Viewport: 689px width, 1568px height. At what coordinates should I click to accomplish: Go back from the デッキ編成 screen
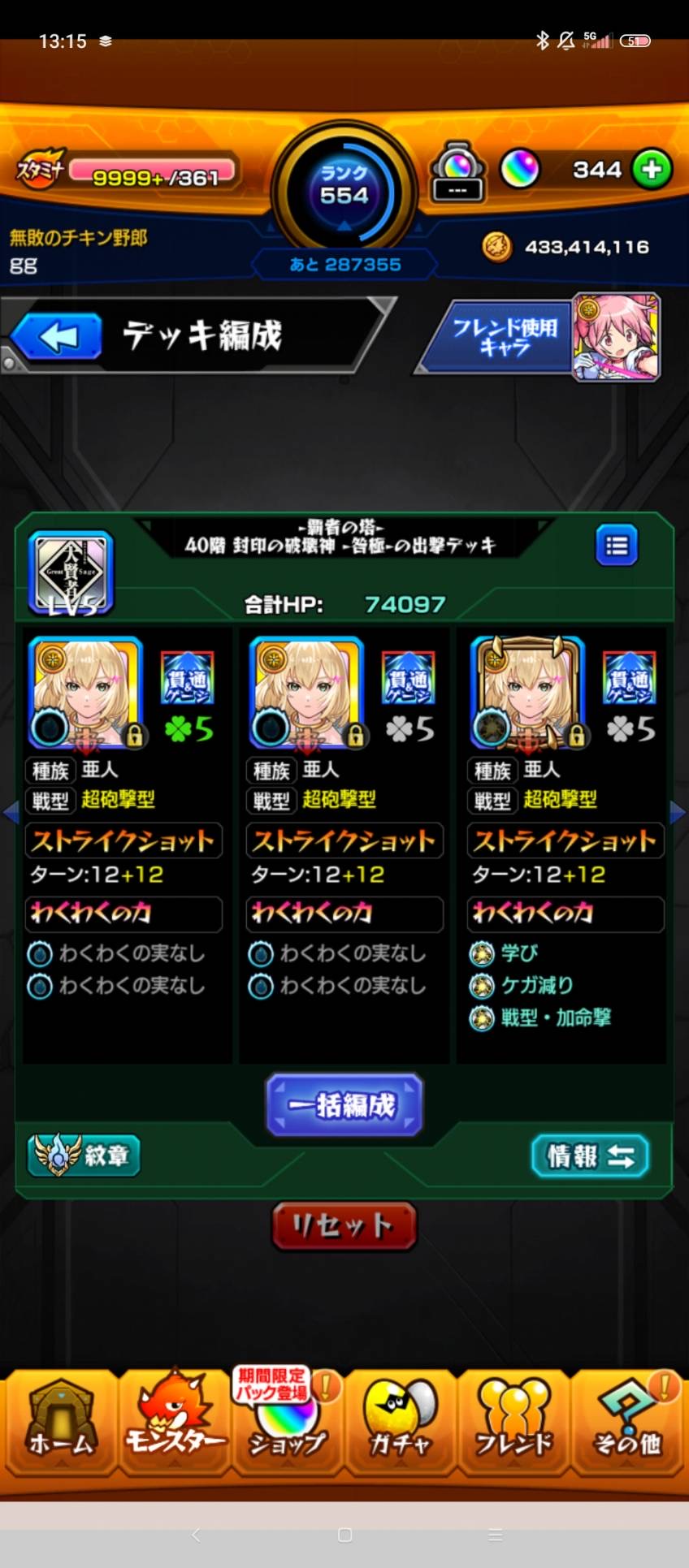click(x=57, y=336)
